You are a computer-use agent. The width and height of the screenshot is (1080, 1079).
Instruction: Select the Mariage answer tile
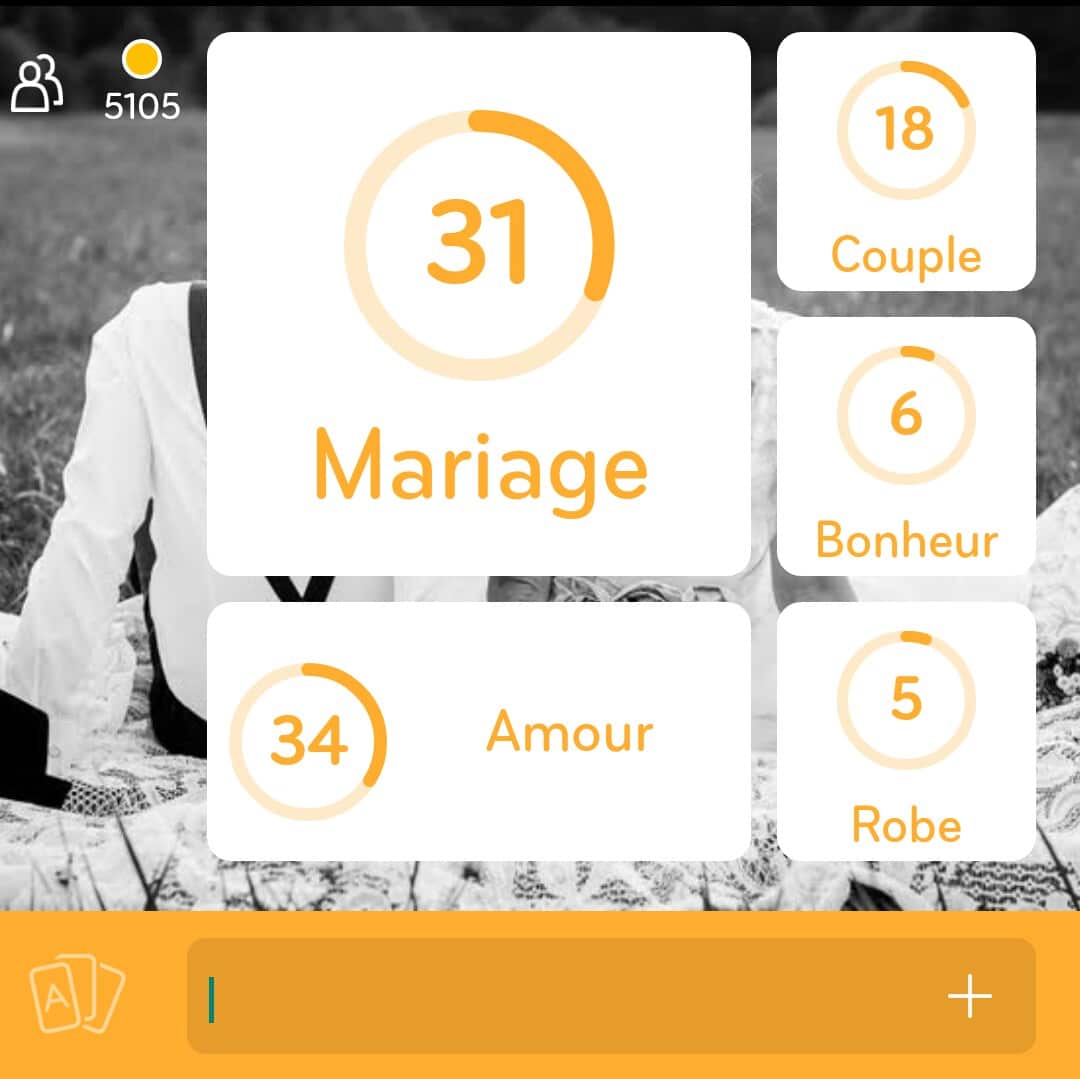click(x=478, y=303)
